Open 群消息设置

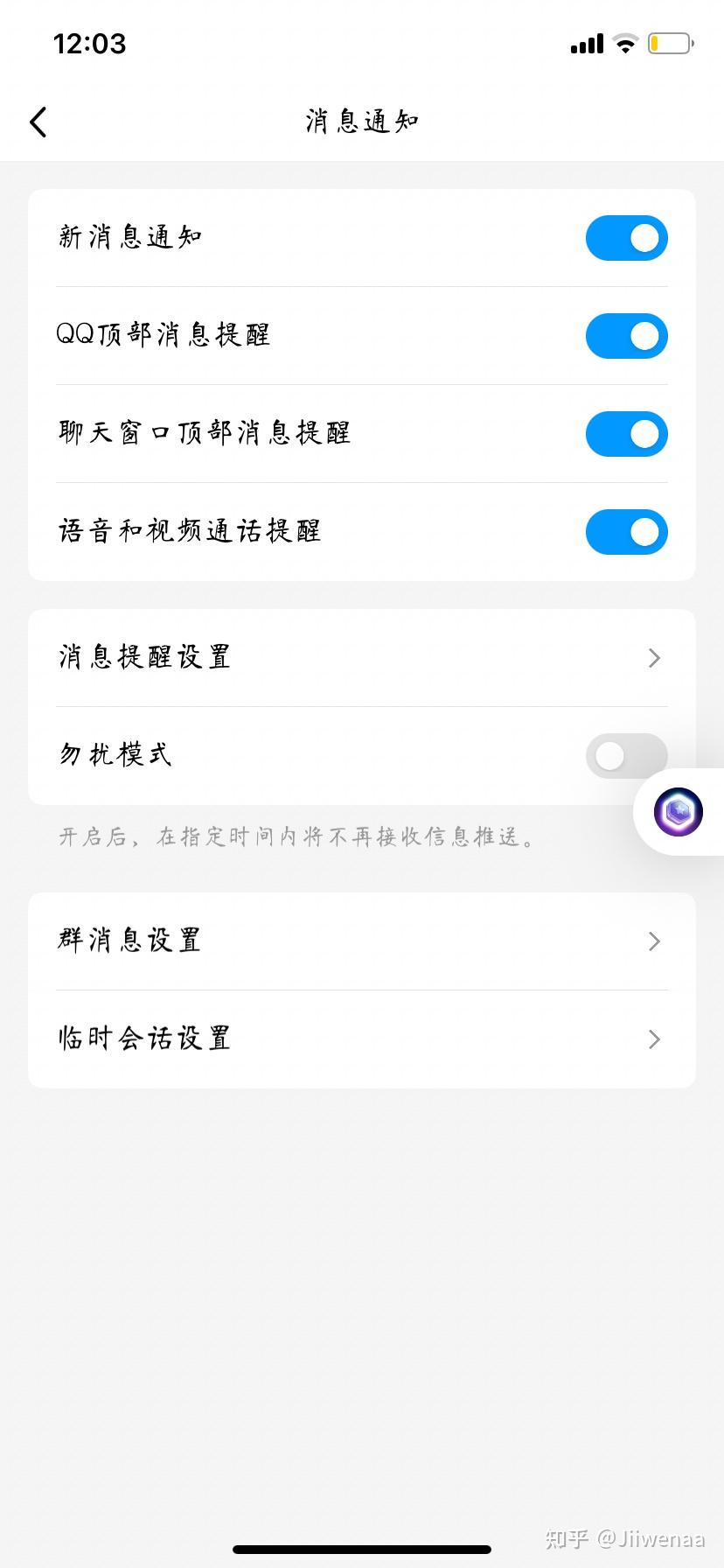[362, 941]
